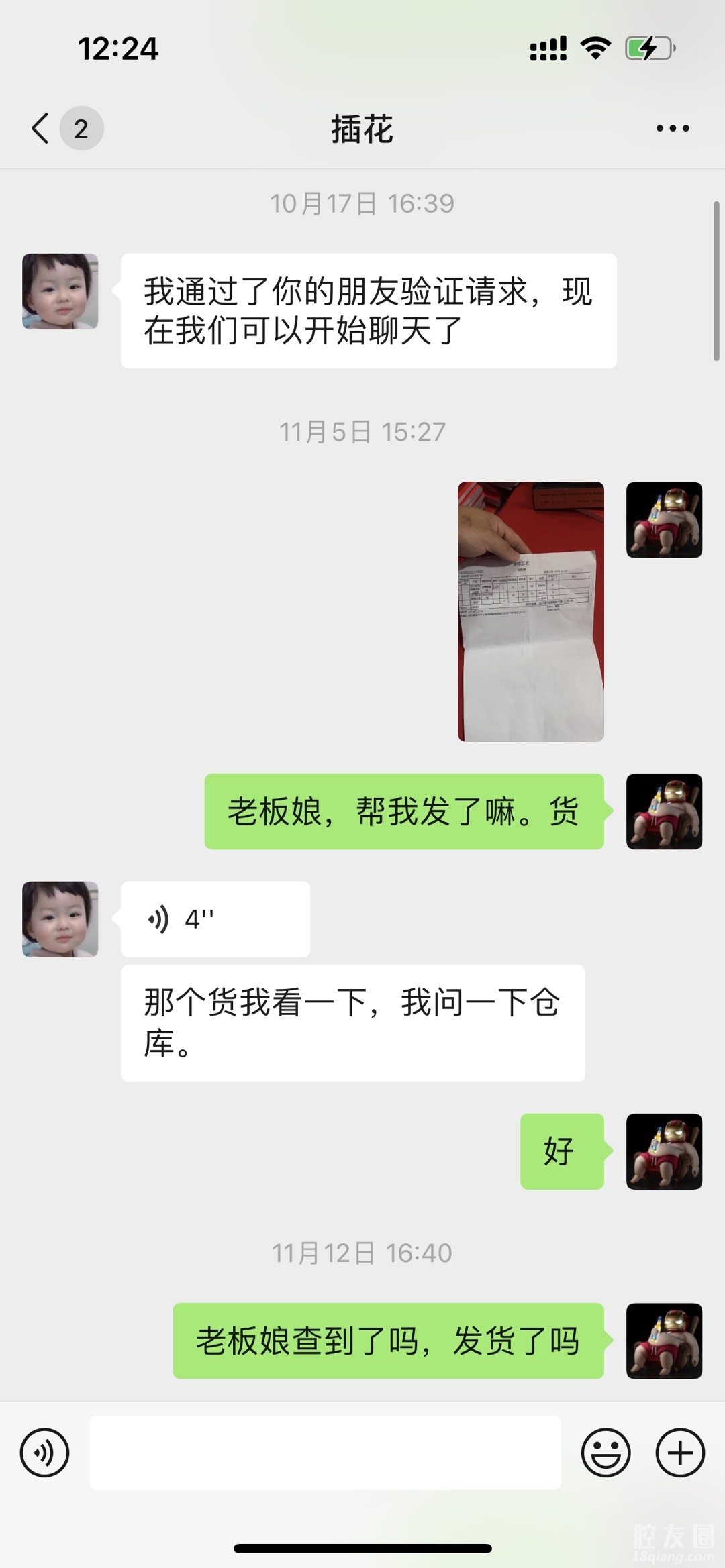Screen dimensions: 725x1568
Task: Switch to voice input mode
Action: pyautogui.click(x=45, y=1453)
